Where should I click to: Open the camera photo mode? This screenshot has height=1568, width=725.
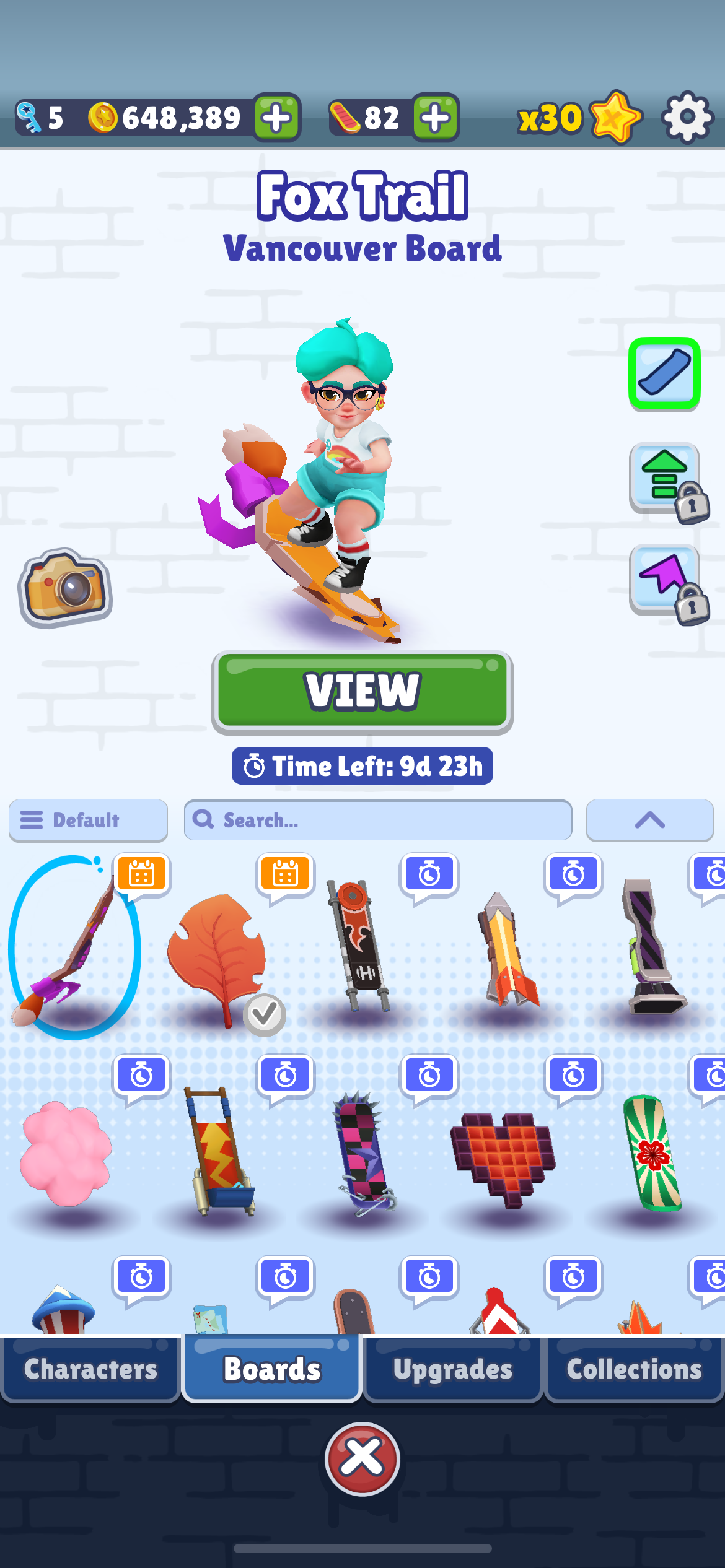coord(66,587)
